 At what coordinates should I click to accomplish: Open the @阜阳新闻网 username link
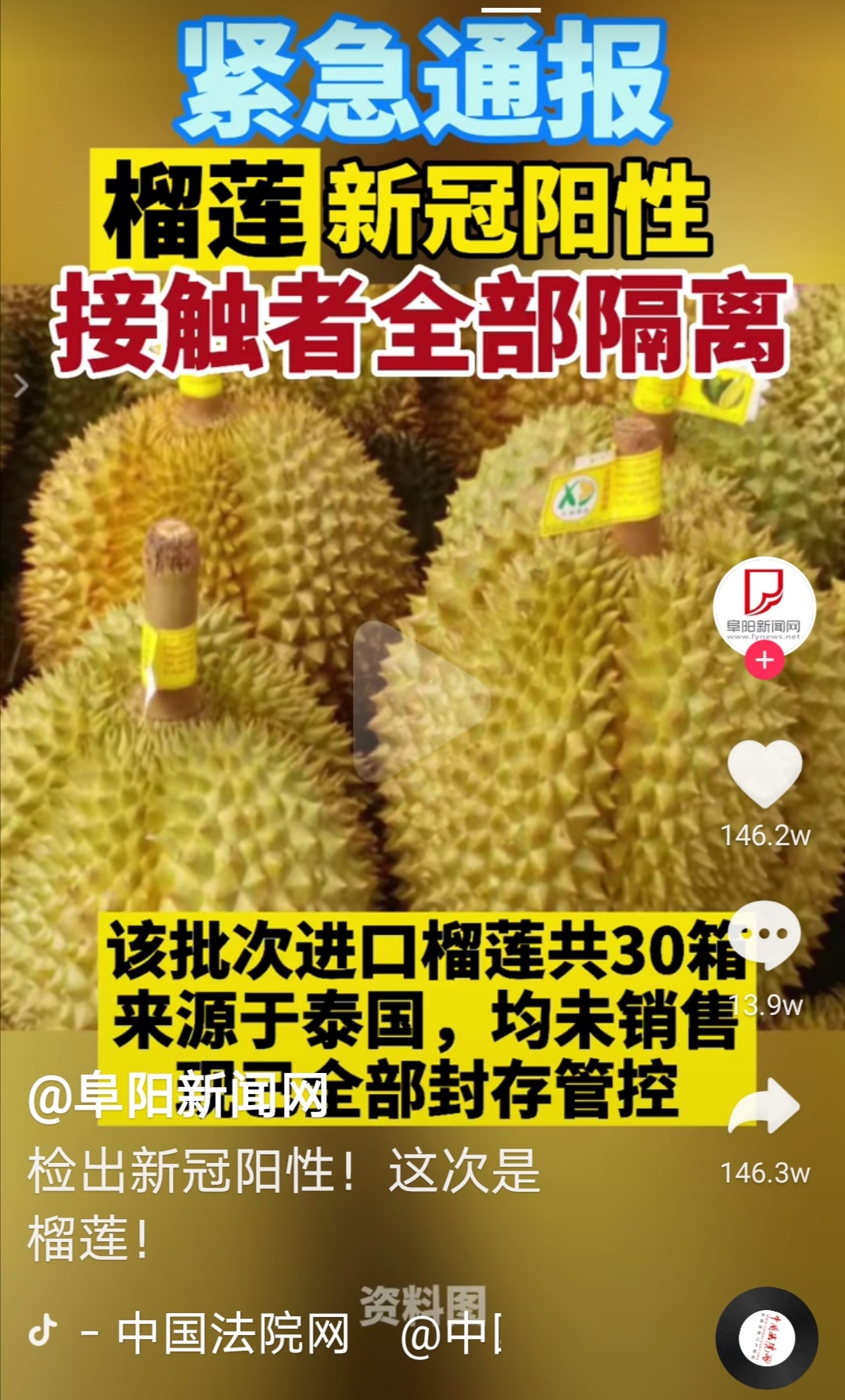click(178, 1096)
